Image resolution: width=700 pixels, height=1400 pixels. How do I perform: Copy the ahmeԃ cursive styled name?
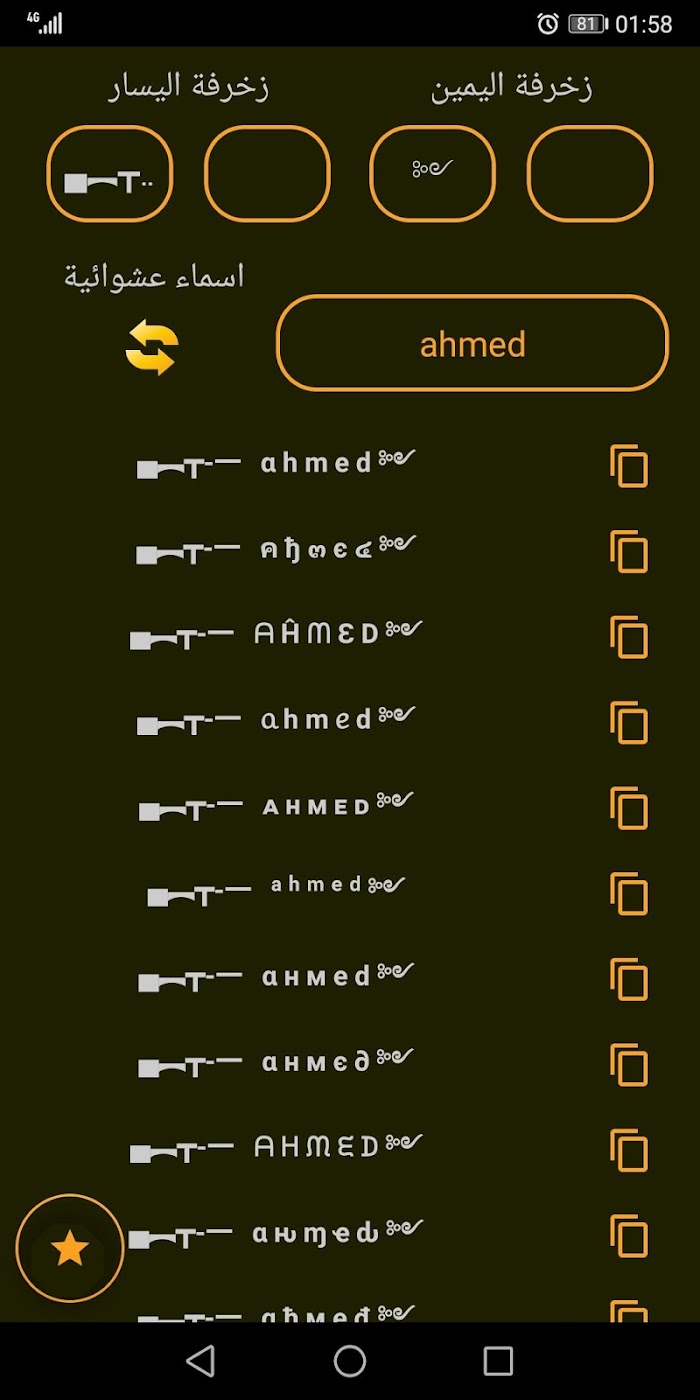tap(629, 1236)
